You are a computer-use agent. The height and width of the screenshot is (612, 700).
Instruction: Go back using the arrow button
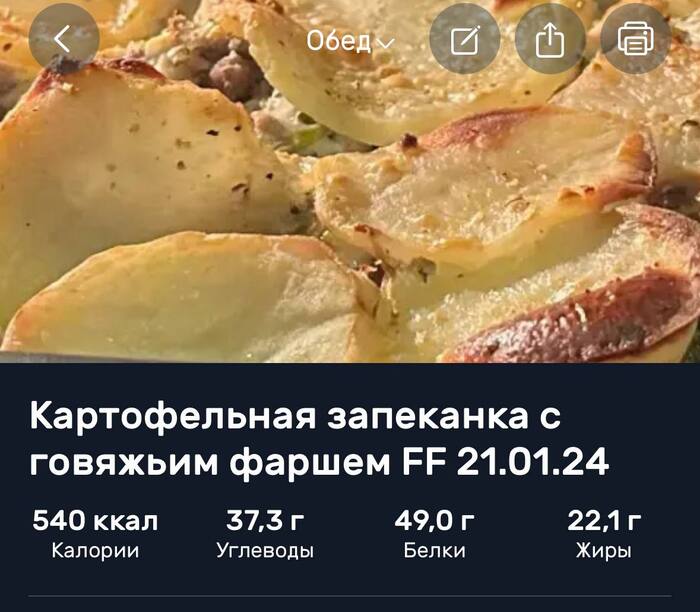point(63,40)
